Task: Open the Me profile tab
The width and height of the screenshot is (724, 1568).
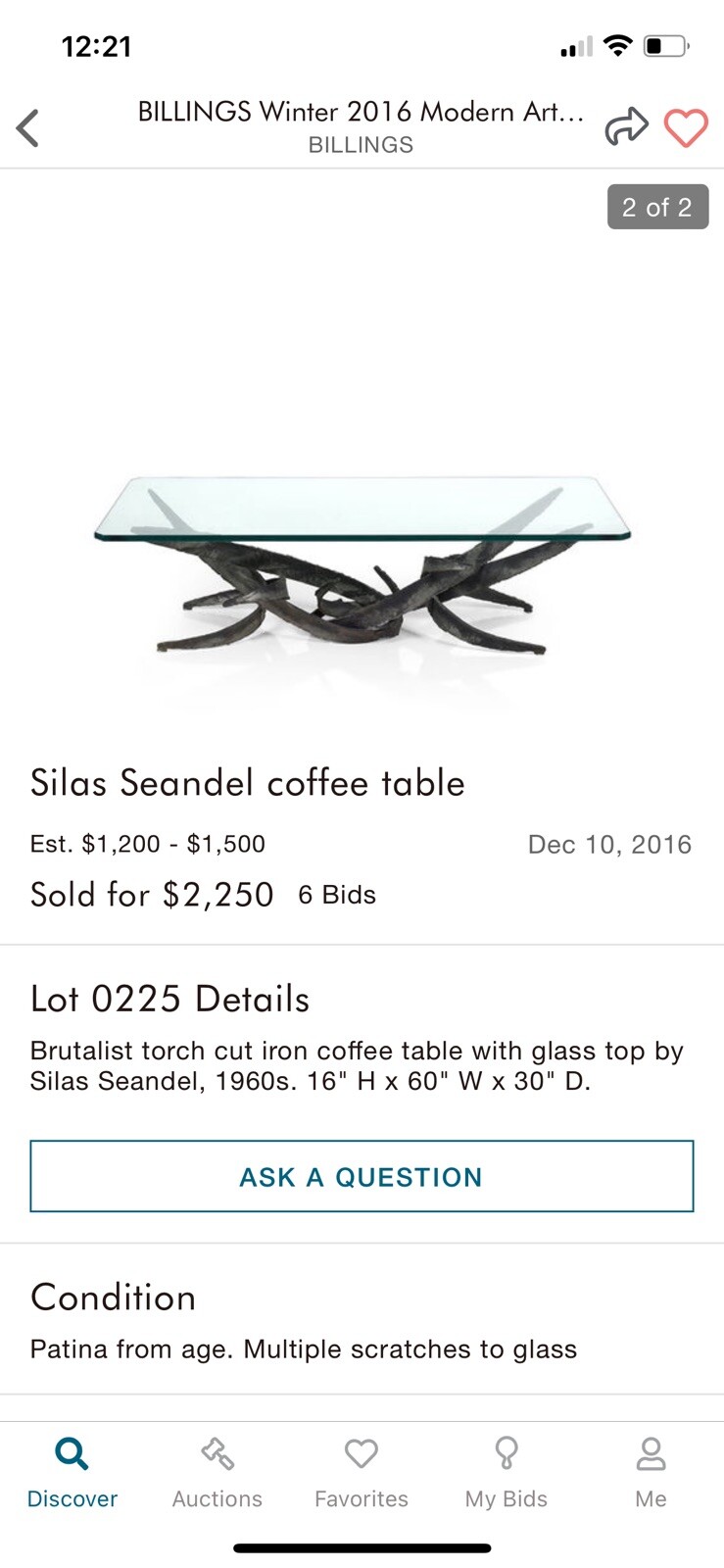Action: click(x=651, y=1470)
